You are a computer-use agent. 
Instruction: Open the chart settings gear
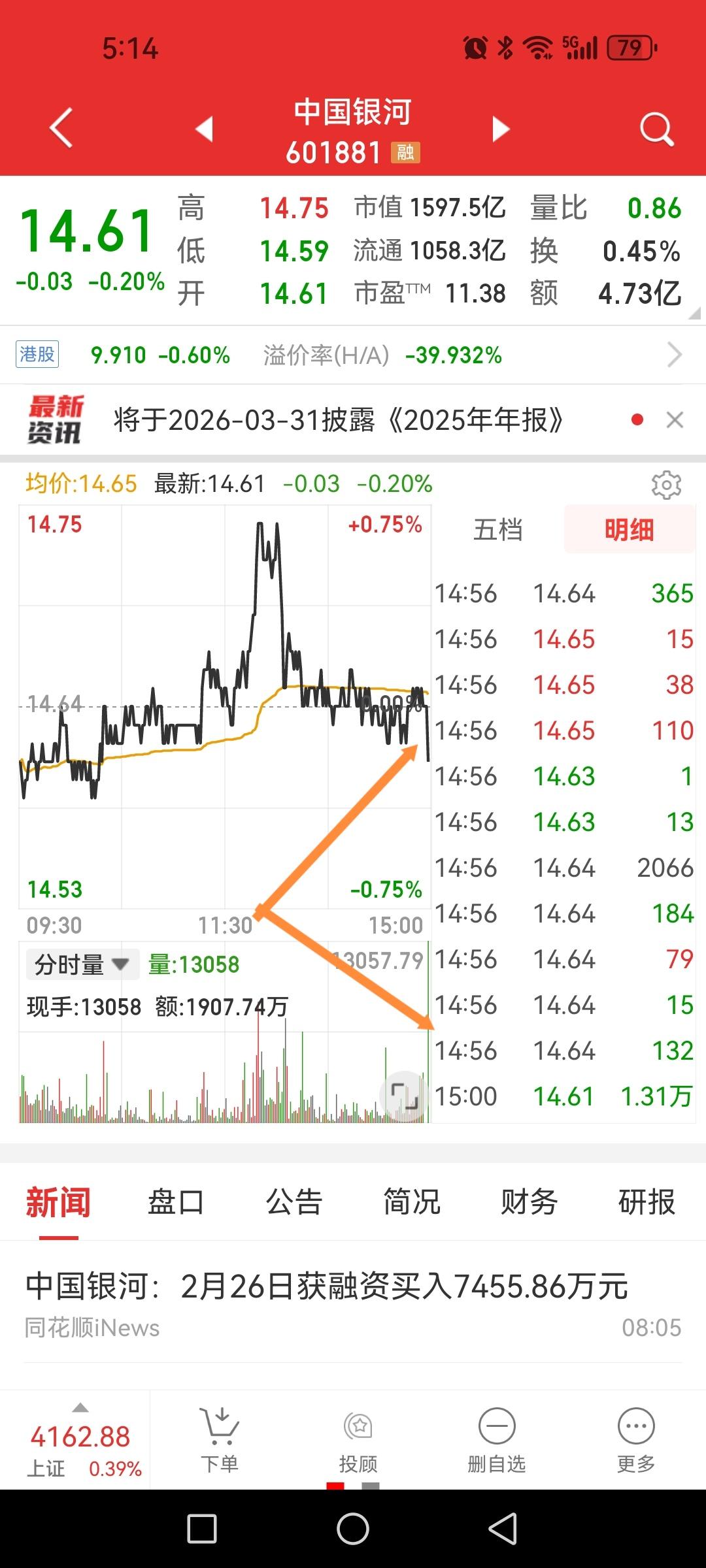[667, 485]
